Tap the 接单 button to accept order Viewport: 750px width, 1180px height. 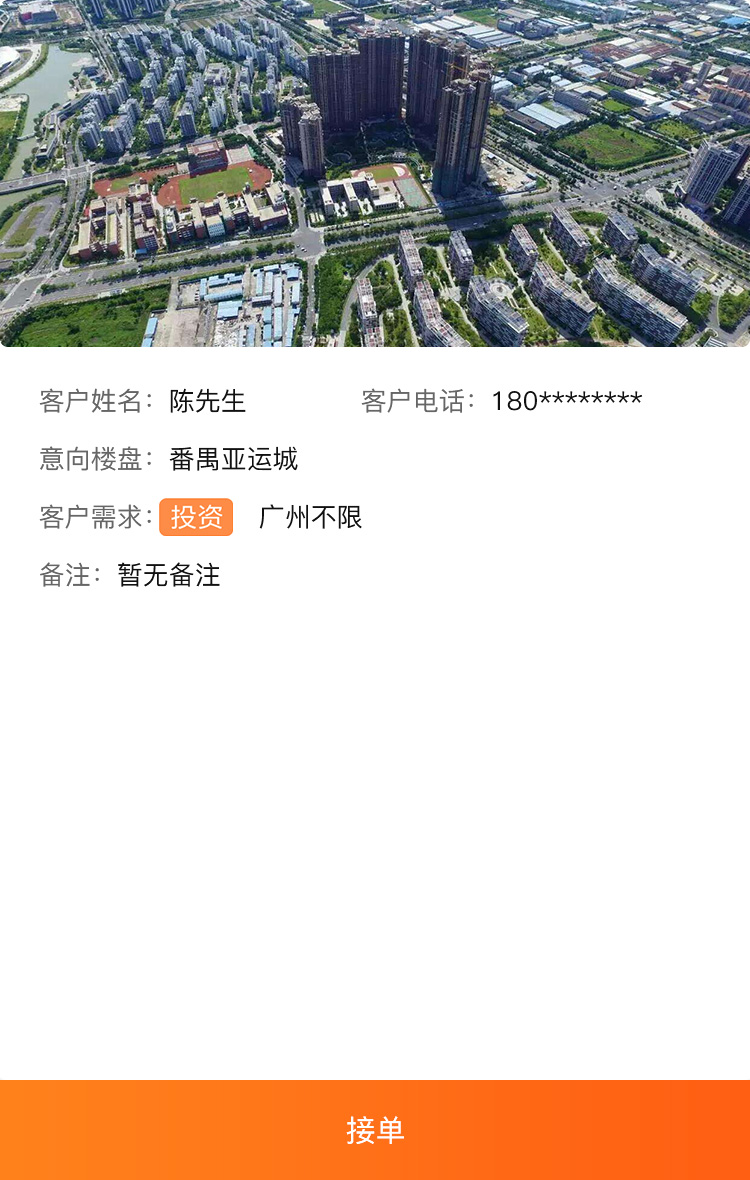375,1130
